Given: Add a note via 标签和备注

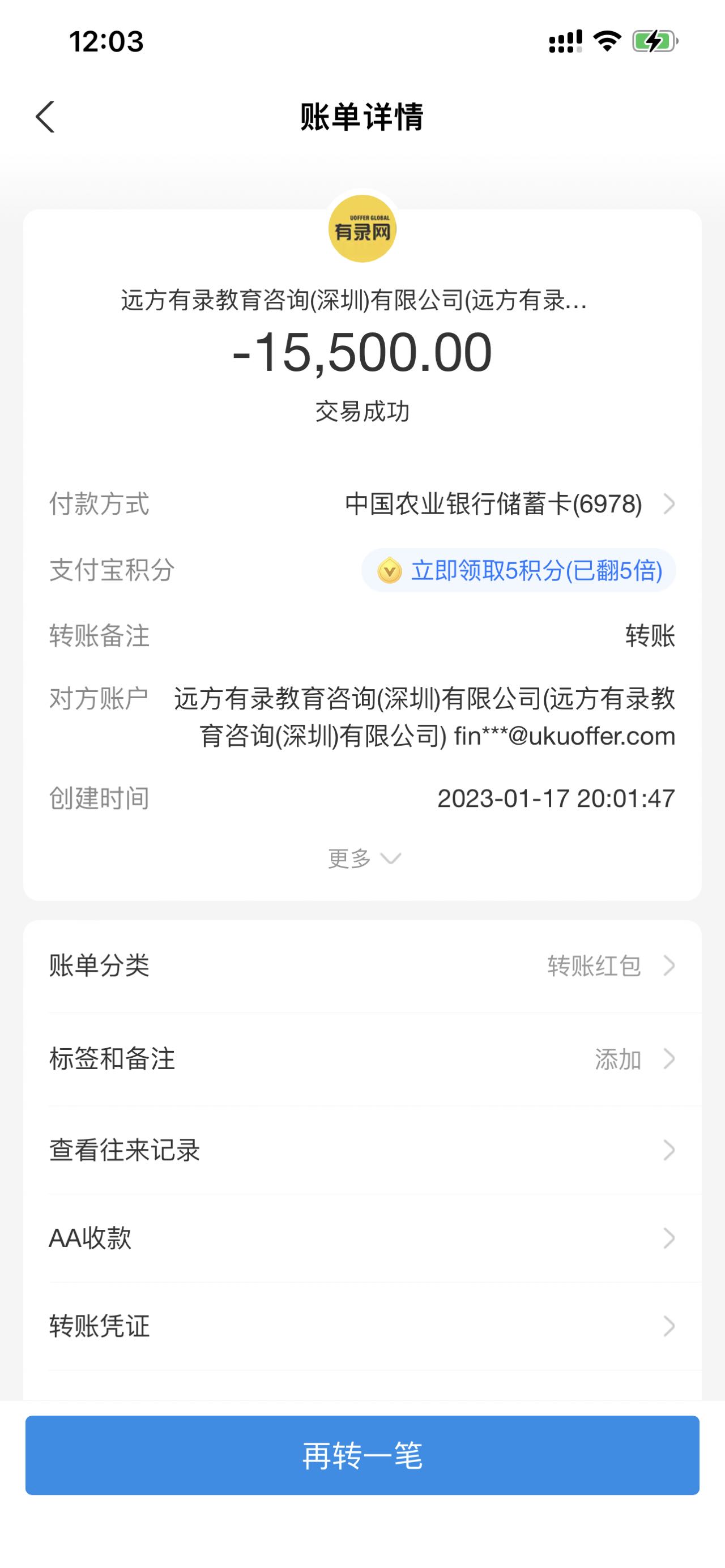Looking at the screenshot, I should (x=362, y=1059).
